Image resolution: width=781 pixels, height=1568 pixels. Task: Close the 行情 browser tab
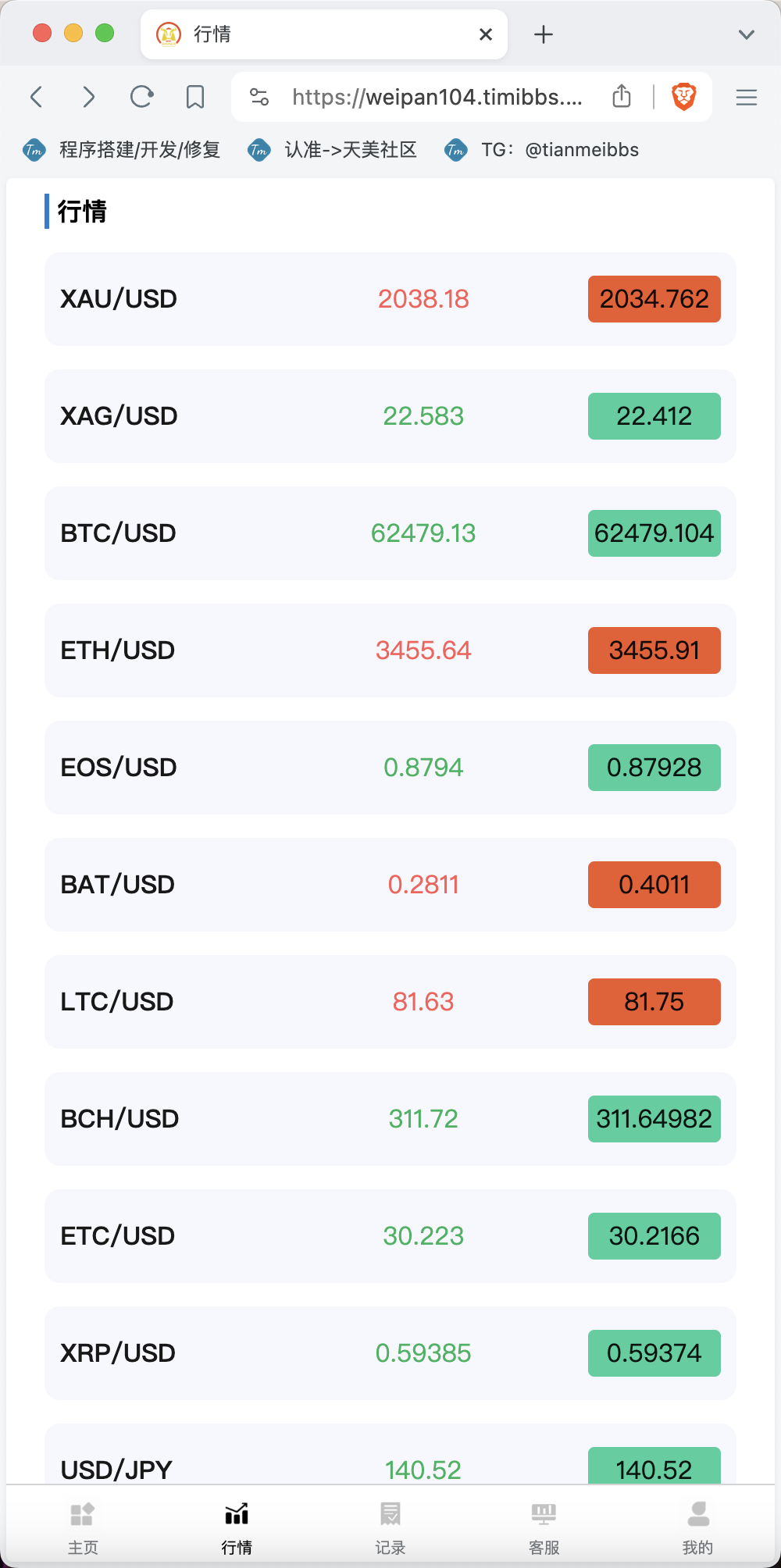point(486,34)
